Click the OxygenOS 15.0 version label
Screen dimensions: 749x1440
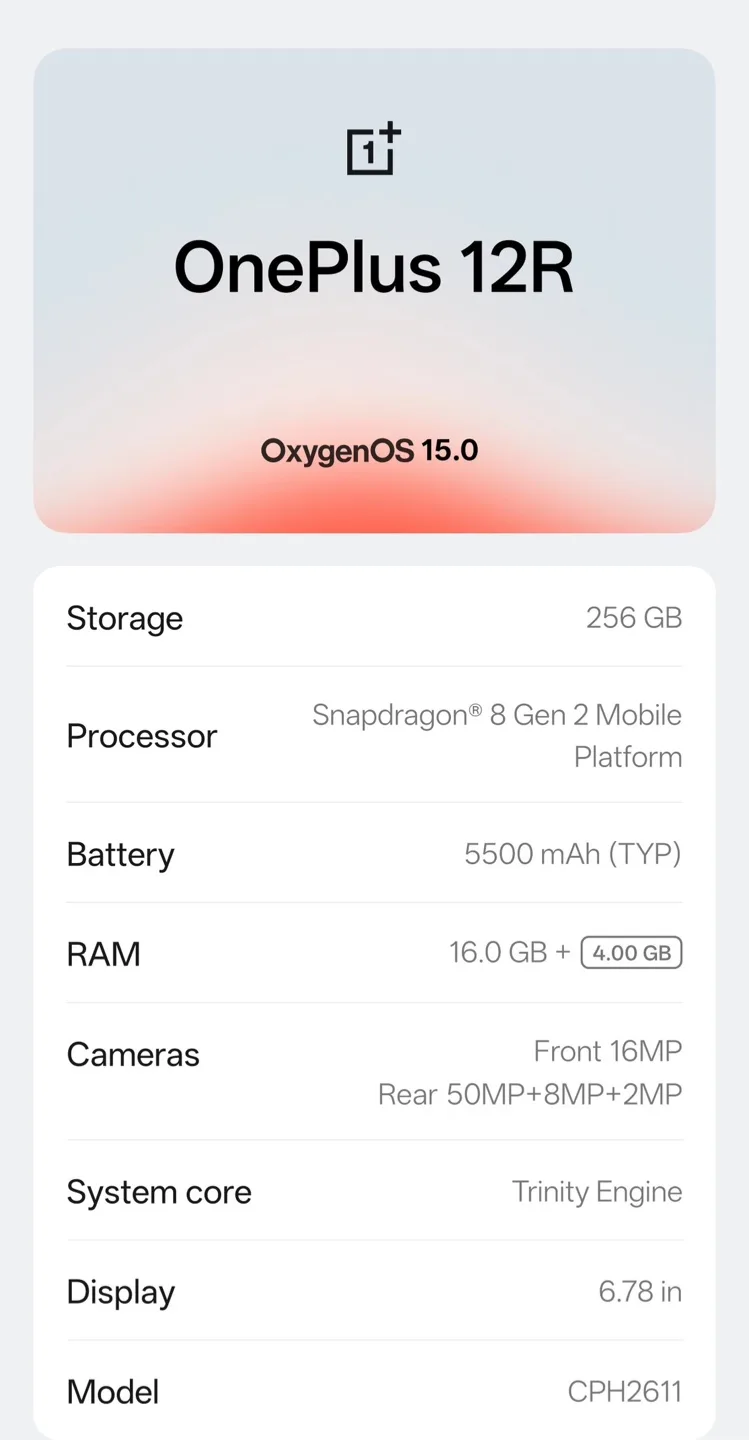[x=369, y=451]
